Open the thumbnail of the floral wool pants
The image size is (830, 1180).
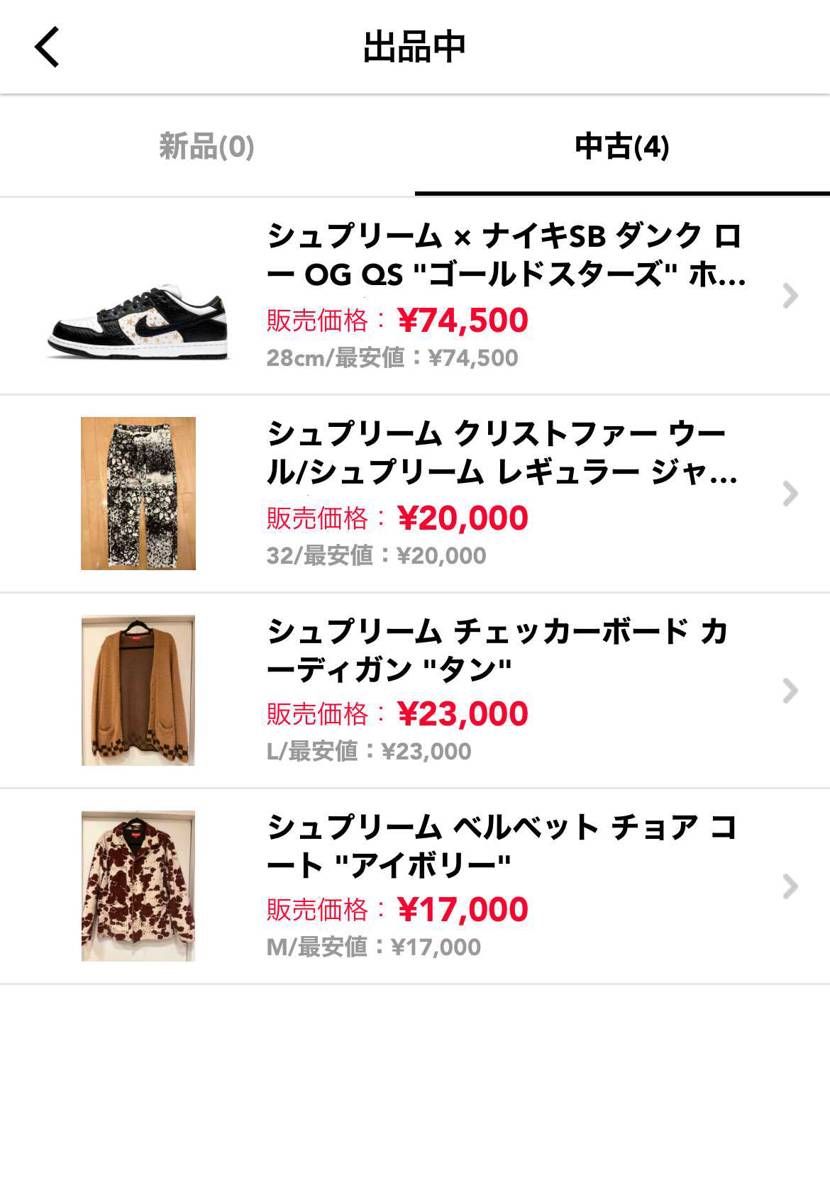[138, 493]
